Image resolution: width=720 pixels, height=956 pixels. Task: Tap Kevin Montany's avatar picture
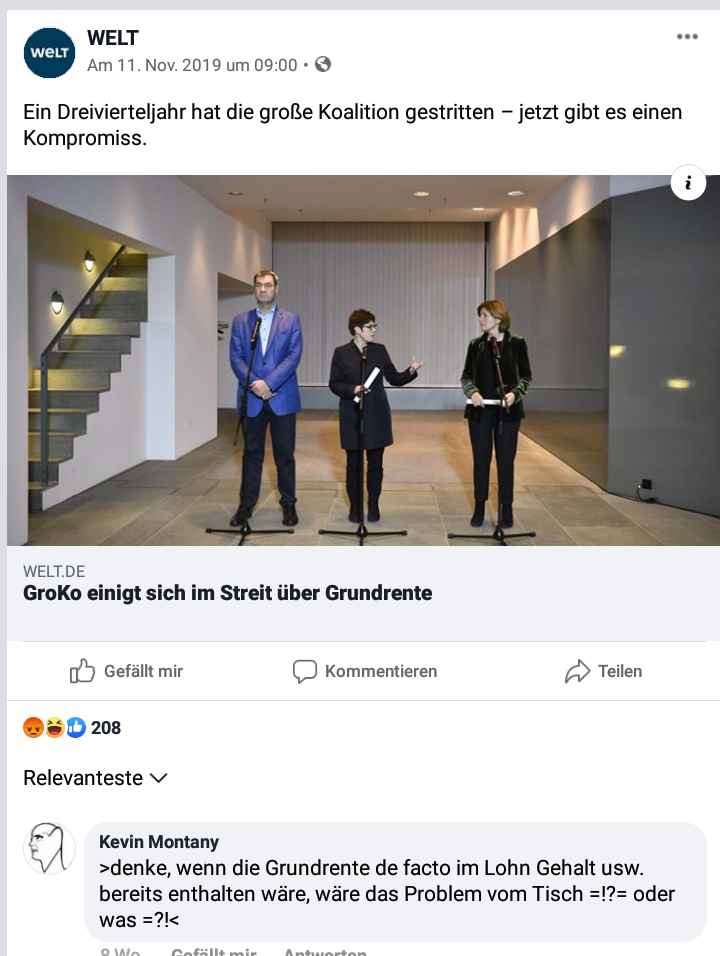click(49, 849)
